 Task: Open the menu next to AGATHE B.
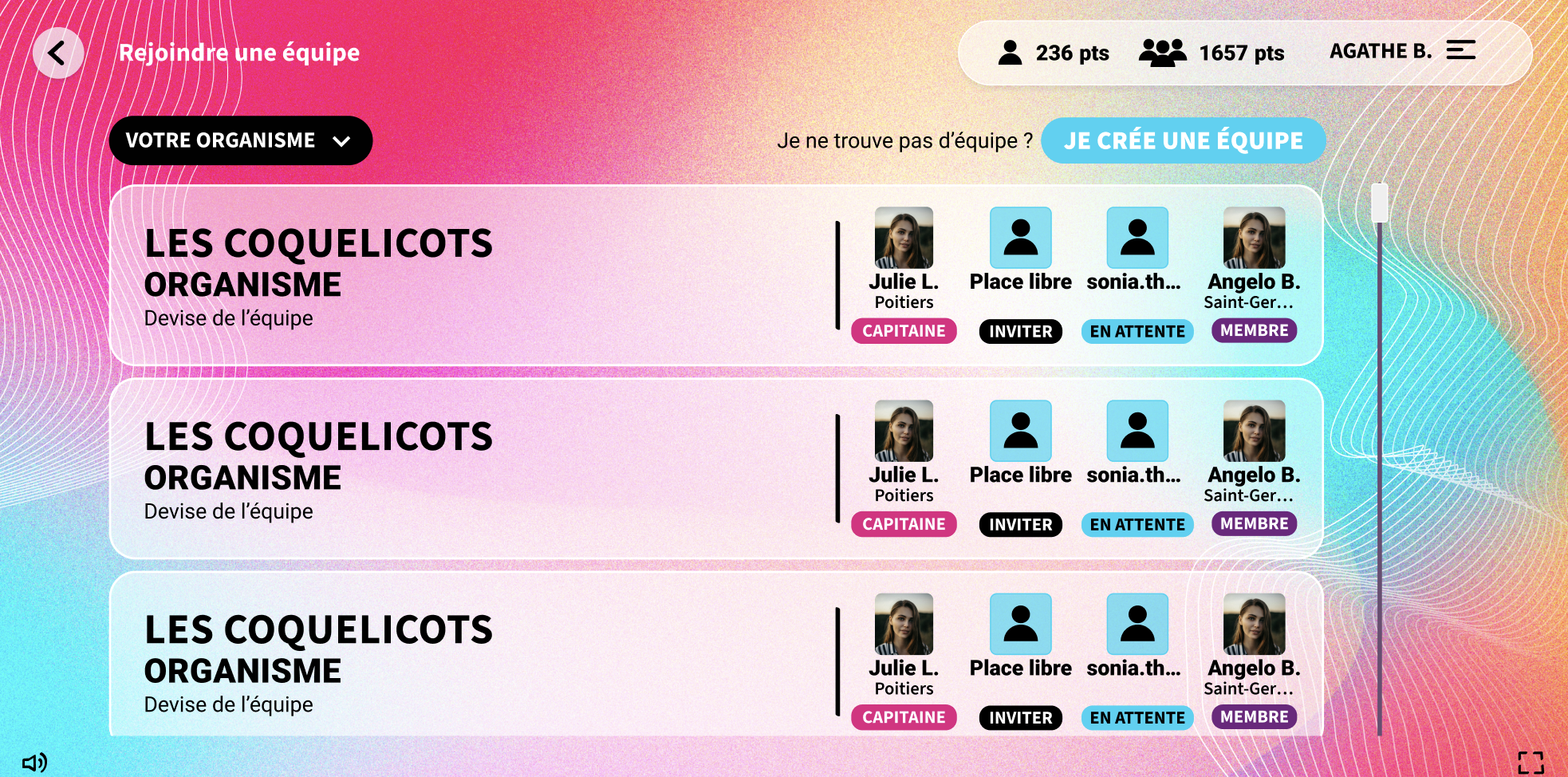click(1460, 50)
